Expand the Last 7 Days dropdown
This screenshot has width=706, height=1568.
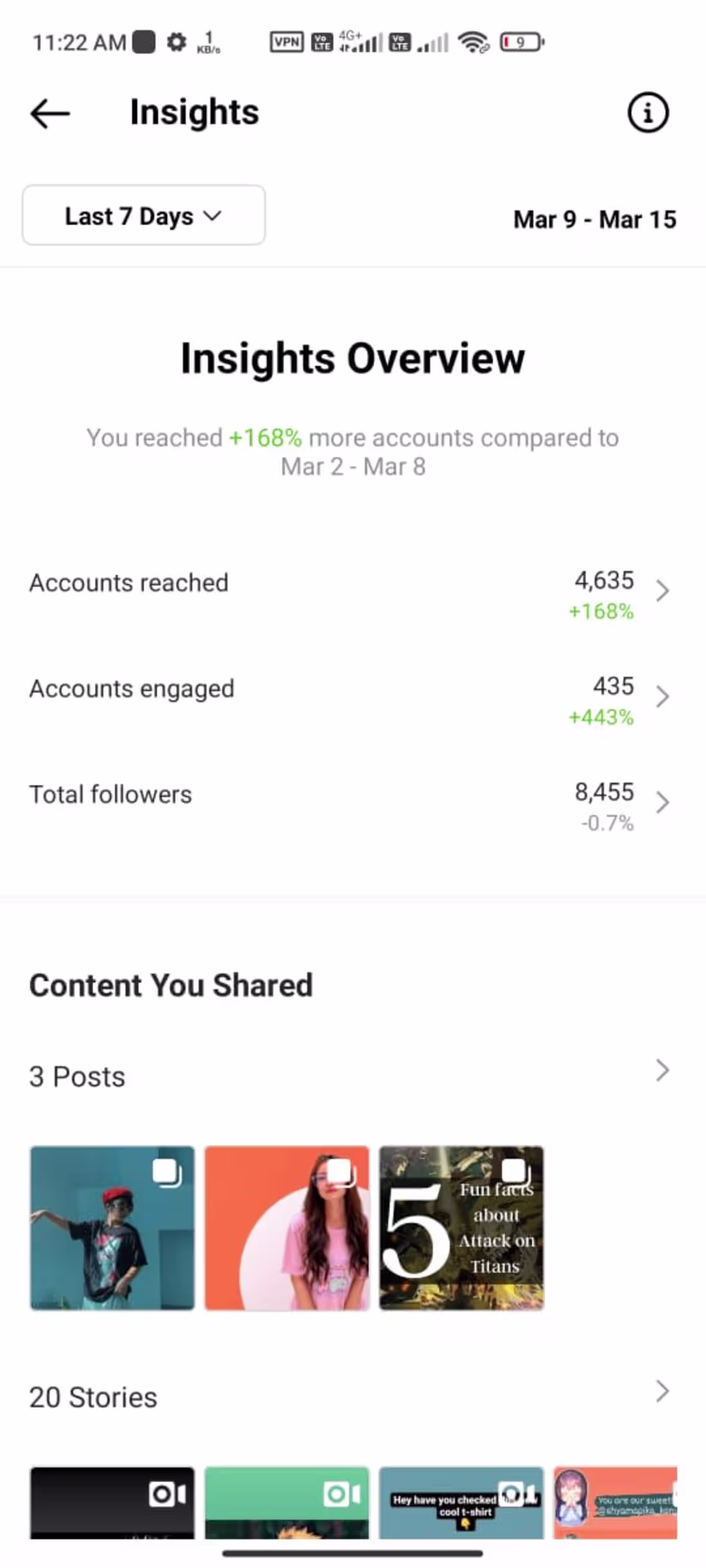click(x=144, y=216)
